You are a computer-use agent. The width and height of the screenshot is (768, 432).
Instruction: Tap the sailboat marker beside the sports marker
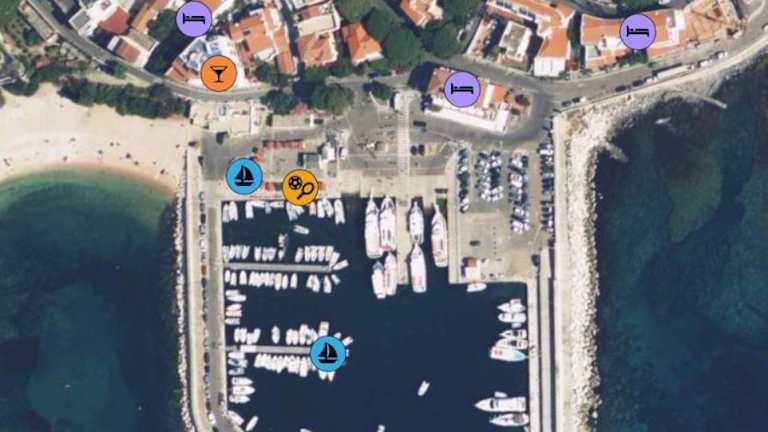click(x=244, y=176)
